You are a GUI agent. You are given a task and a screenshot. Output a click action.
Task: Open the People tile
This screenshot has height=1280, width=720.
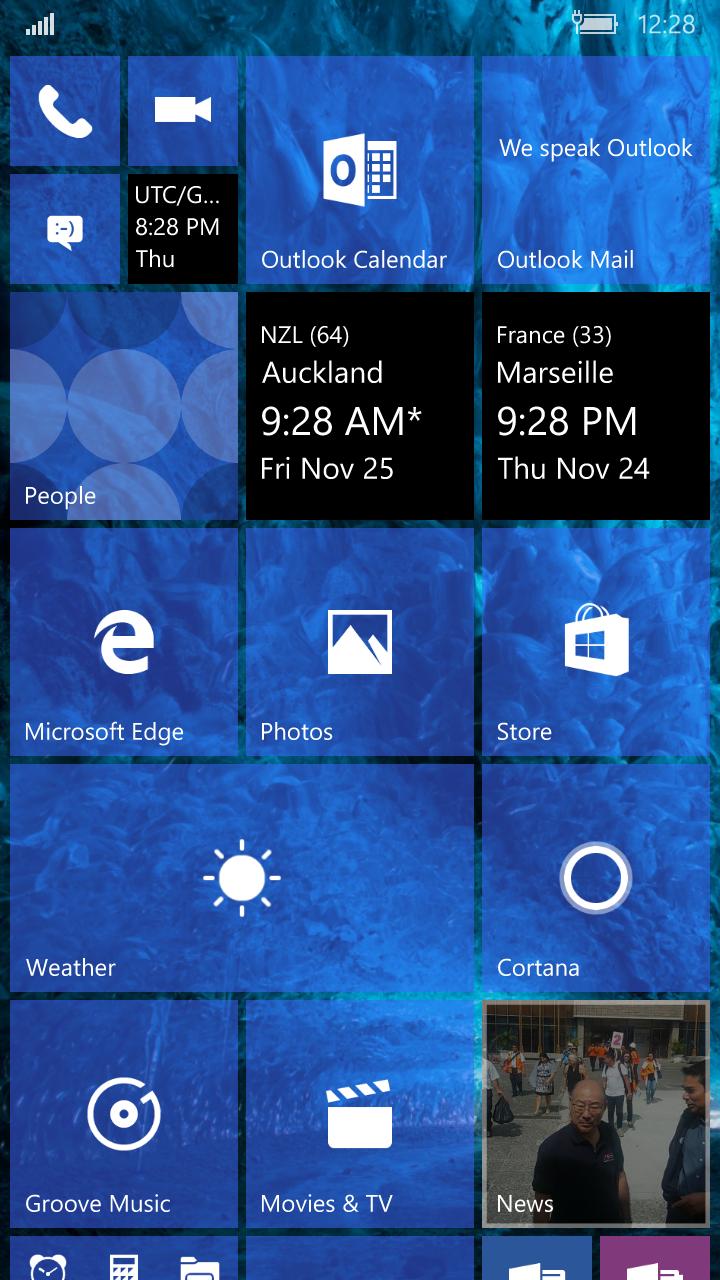pos(124,406)
